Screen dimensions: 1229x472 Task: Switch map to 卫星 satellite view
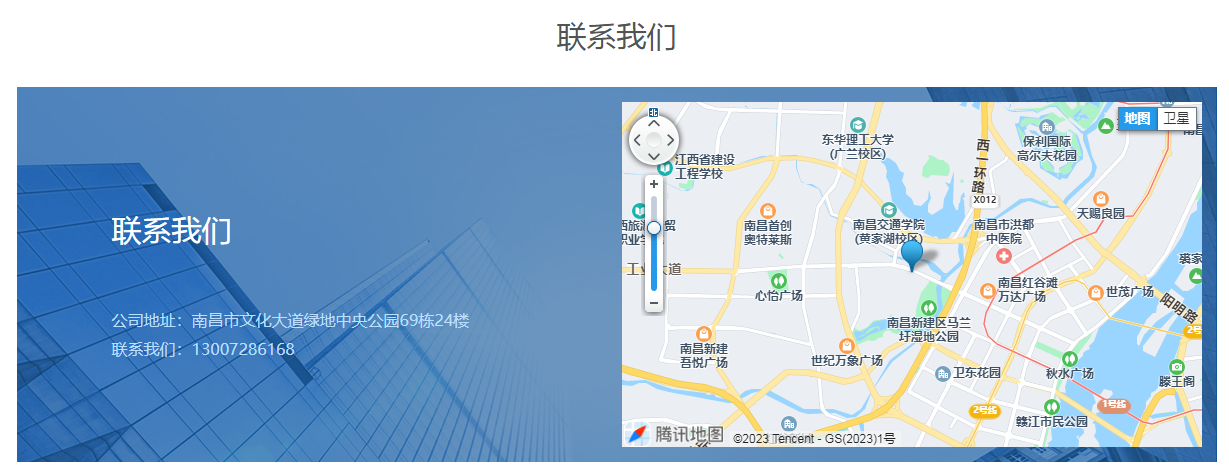[x=1176, y=119]
